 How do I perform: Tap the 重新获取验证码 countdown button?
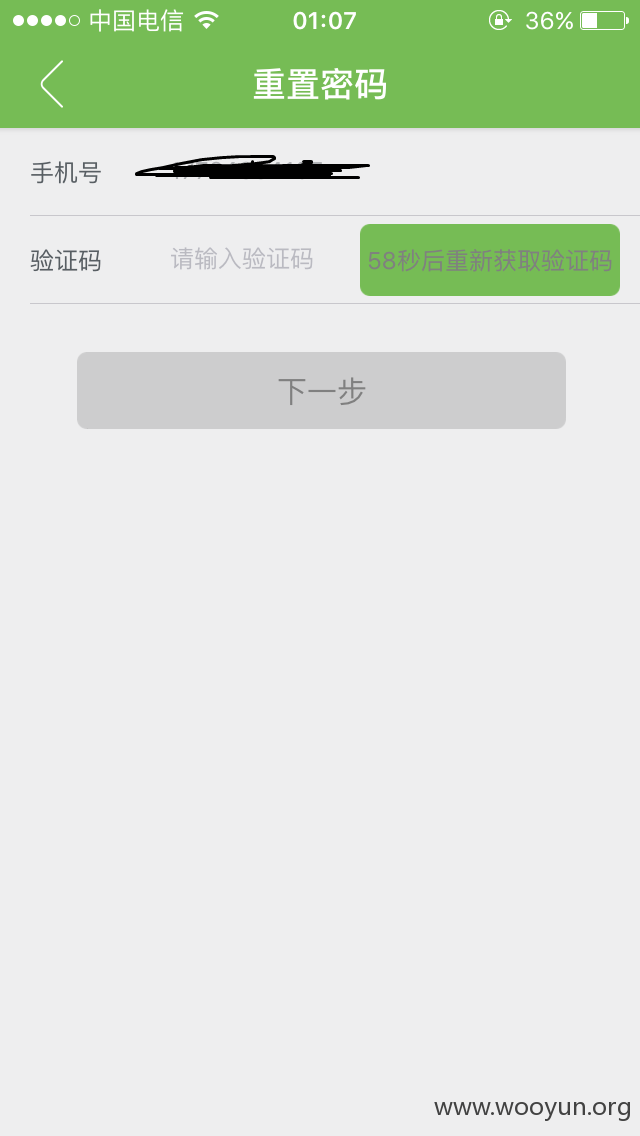pos(490,260)
